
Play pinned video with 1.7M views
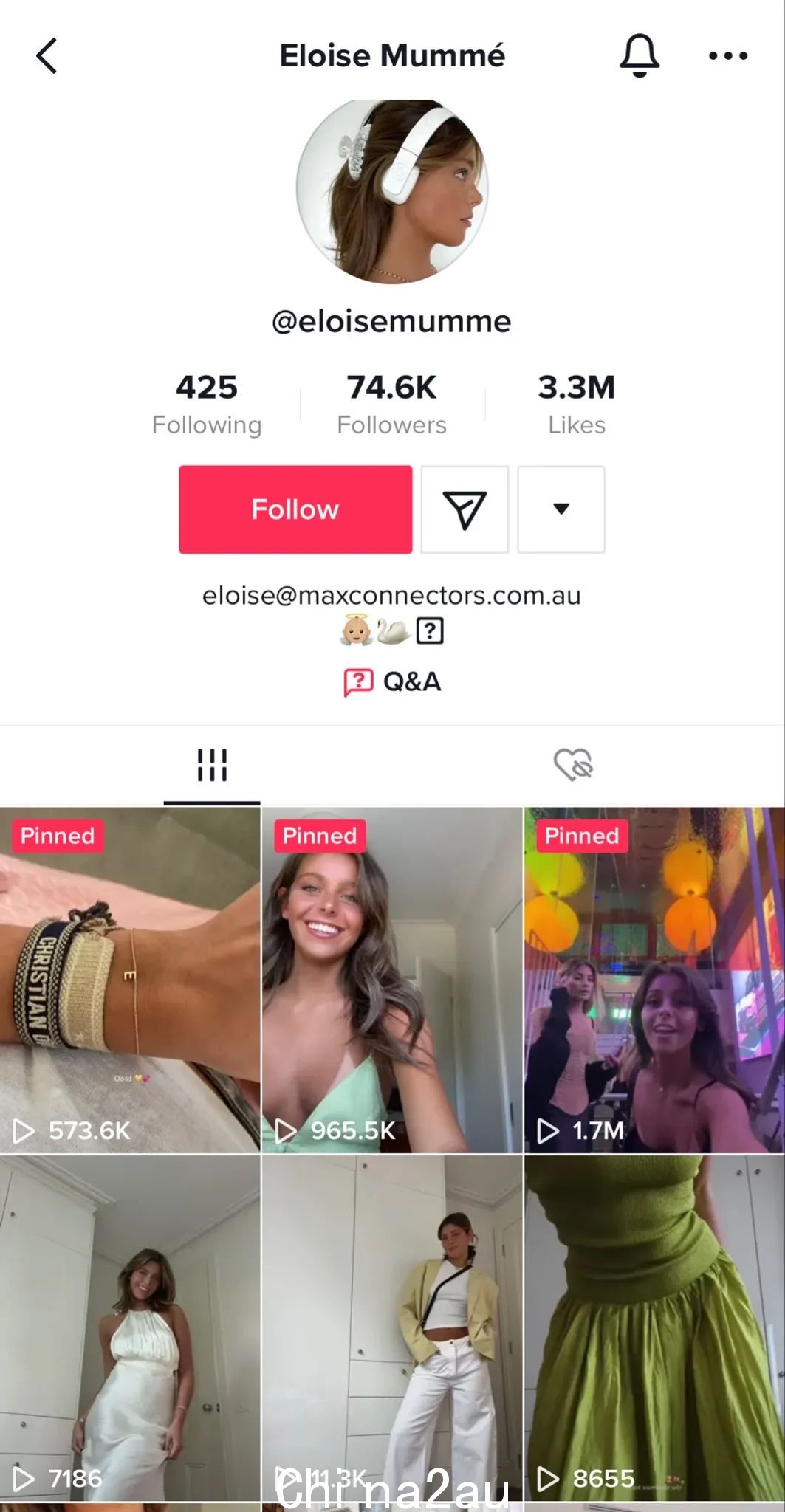654,982
